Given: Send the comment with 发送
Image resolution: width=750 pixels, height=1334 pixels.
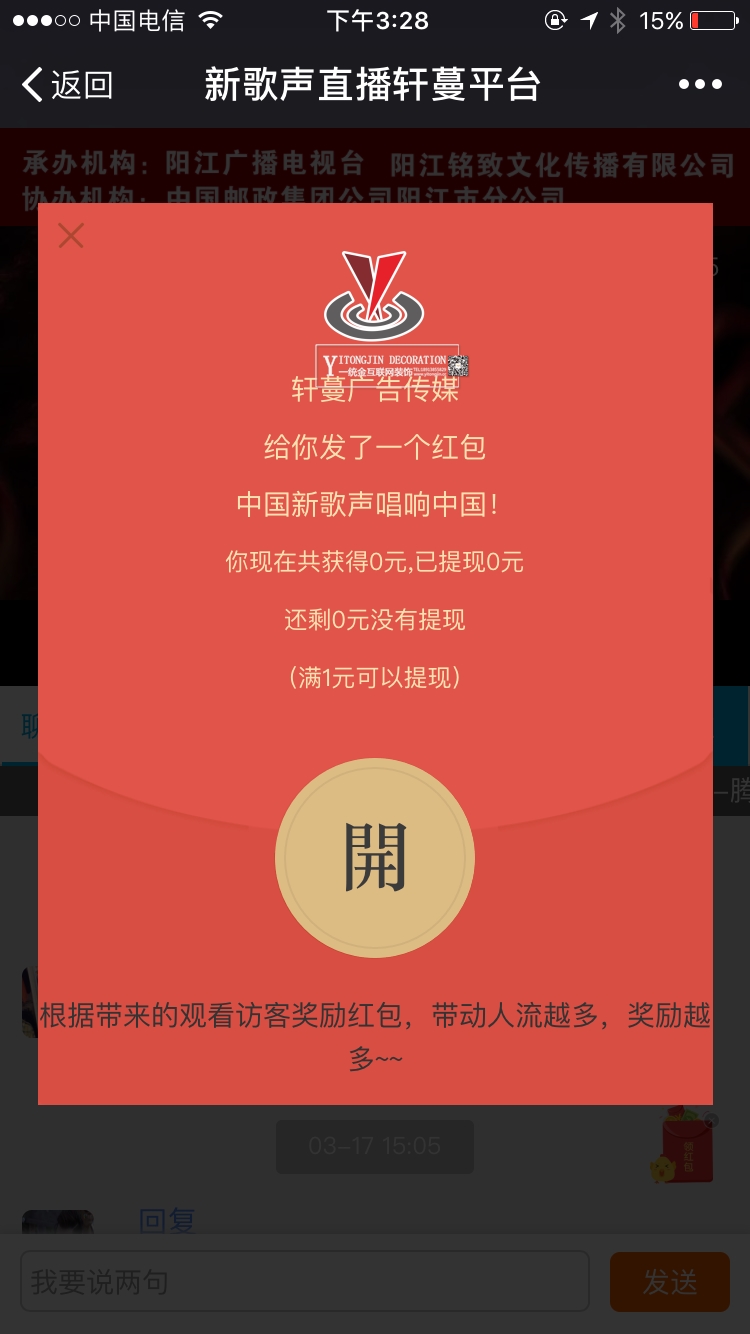Looking at the screenshot, I should point(669,1281).
